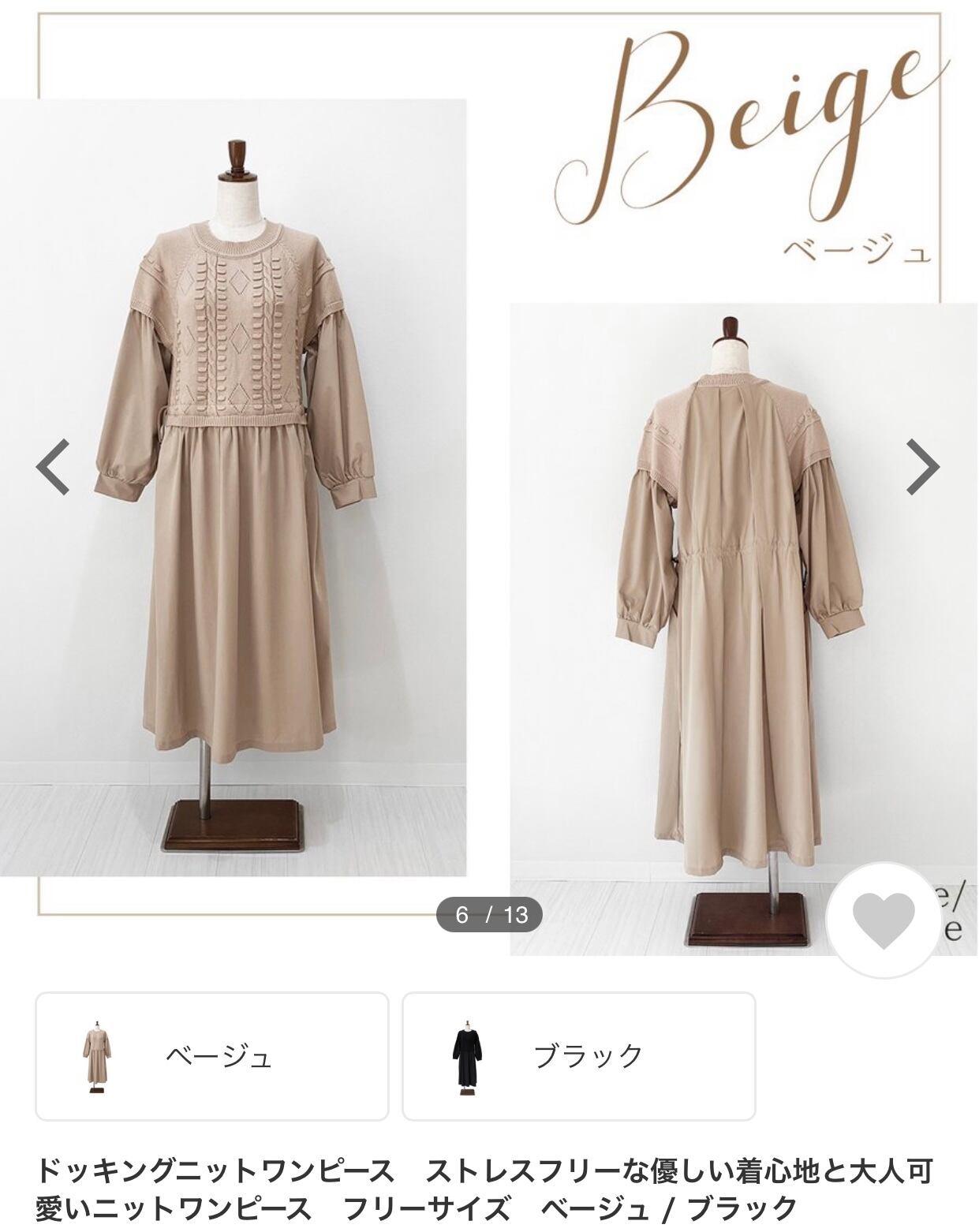Go to the next product image

tap(922, 467)
